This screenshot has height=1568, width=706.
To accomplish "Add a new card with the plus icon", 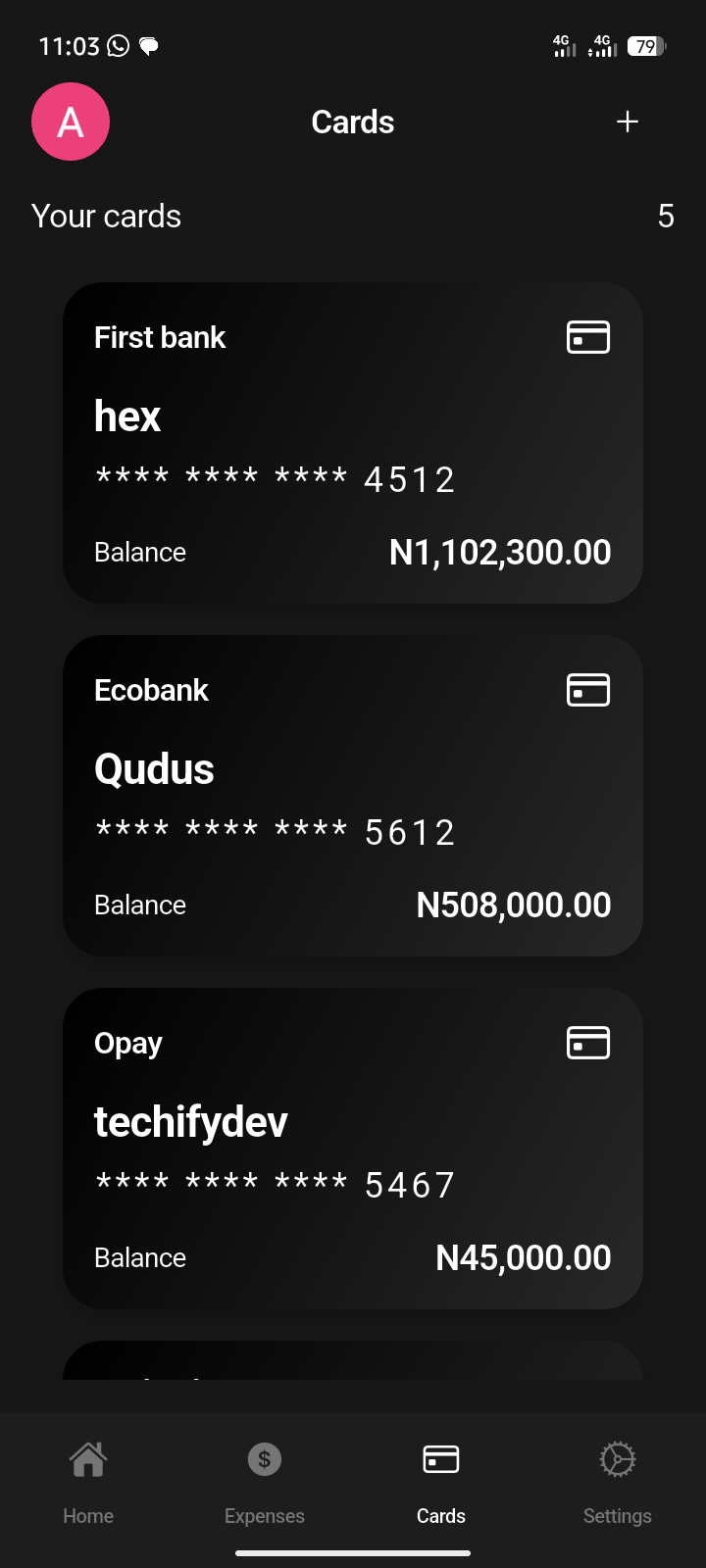I will (628, 122).
